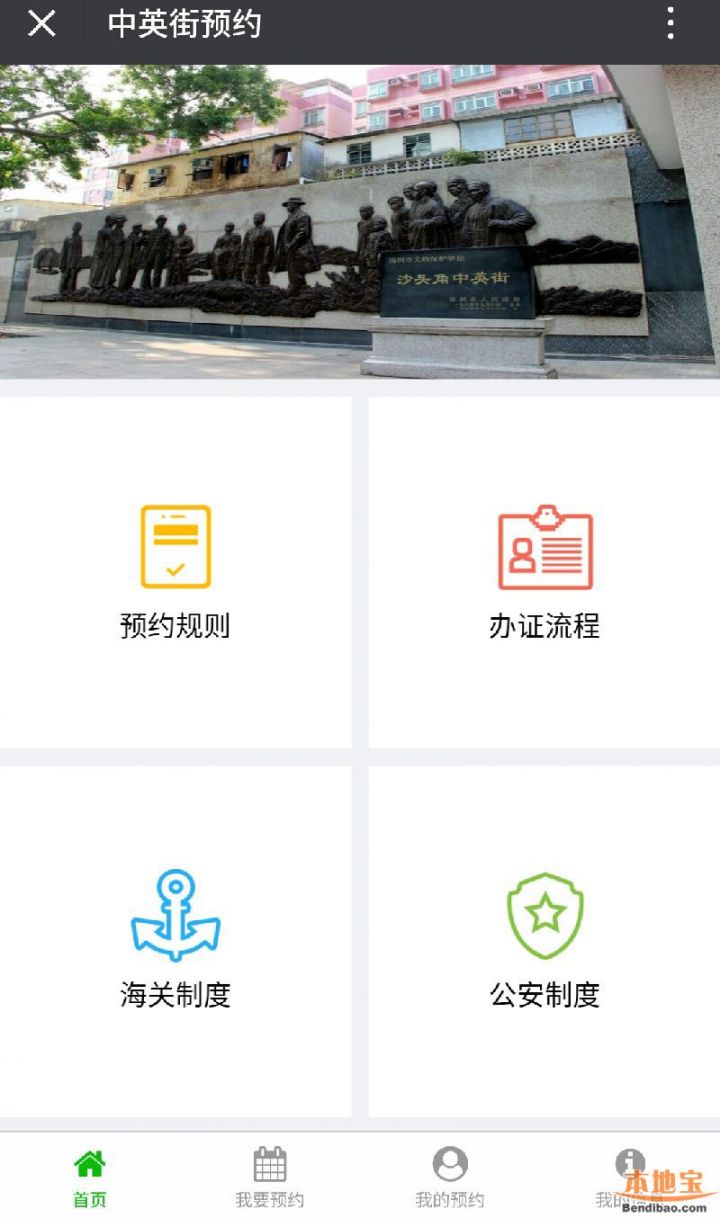Open the 预约规则 card
The height and width of the screenshot is (1218, 720).
[175, 572]
